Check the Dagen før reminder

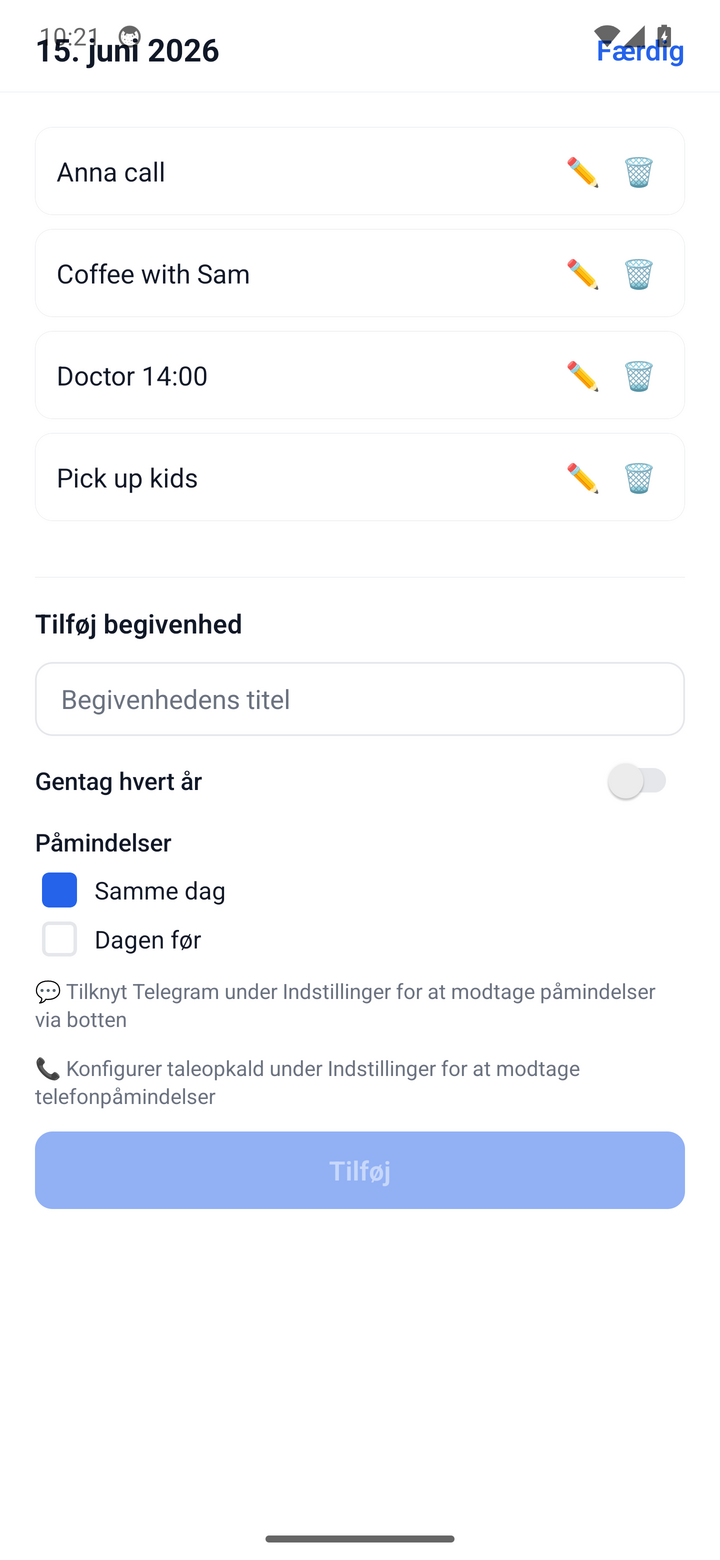[x=60, y=939]
